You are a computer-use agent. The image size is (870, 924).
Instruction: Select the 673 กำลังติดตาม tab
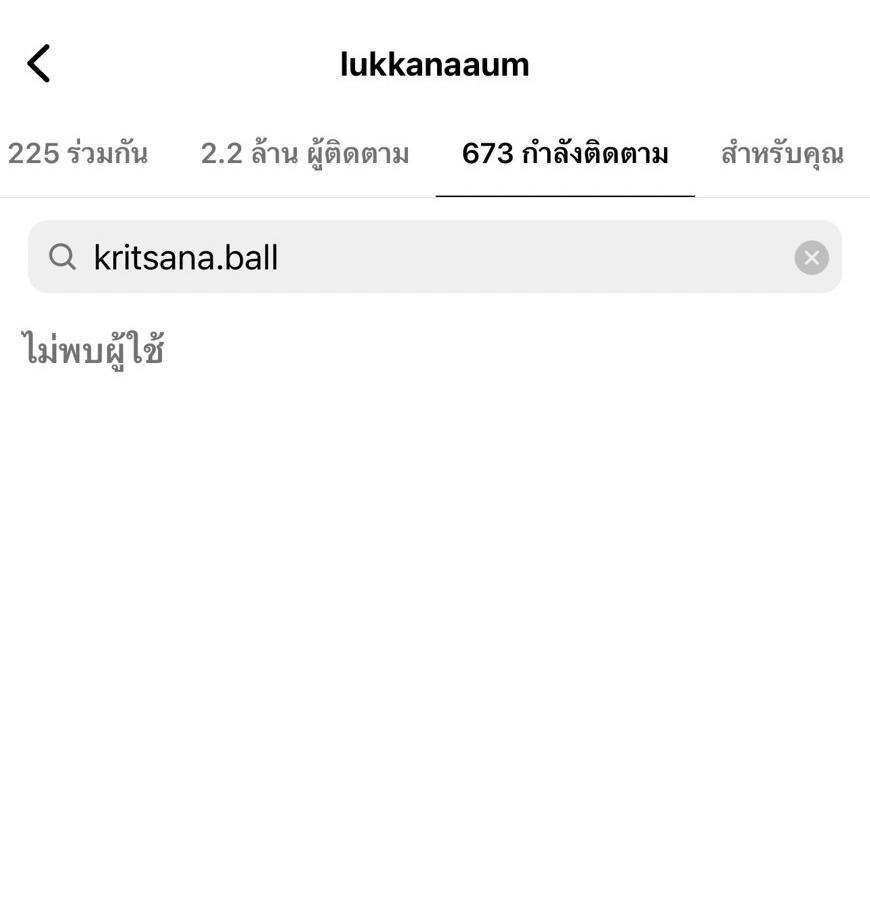pyautogui.click(x=565, y=154)
